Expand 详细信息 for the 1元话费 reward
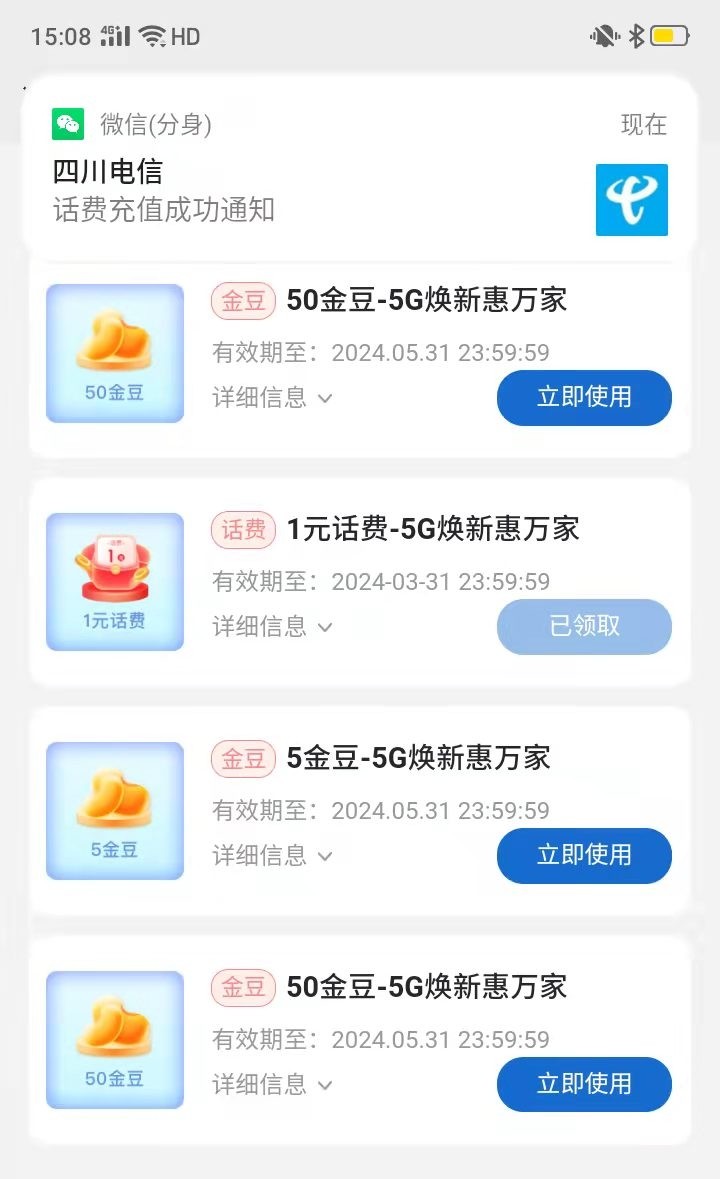The image size is (720, 1179). [272, 627]
